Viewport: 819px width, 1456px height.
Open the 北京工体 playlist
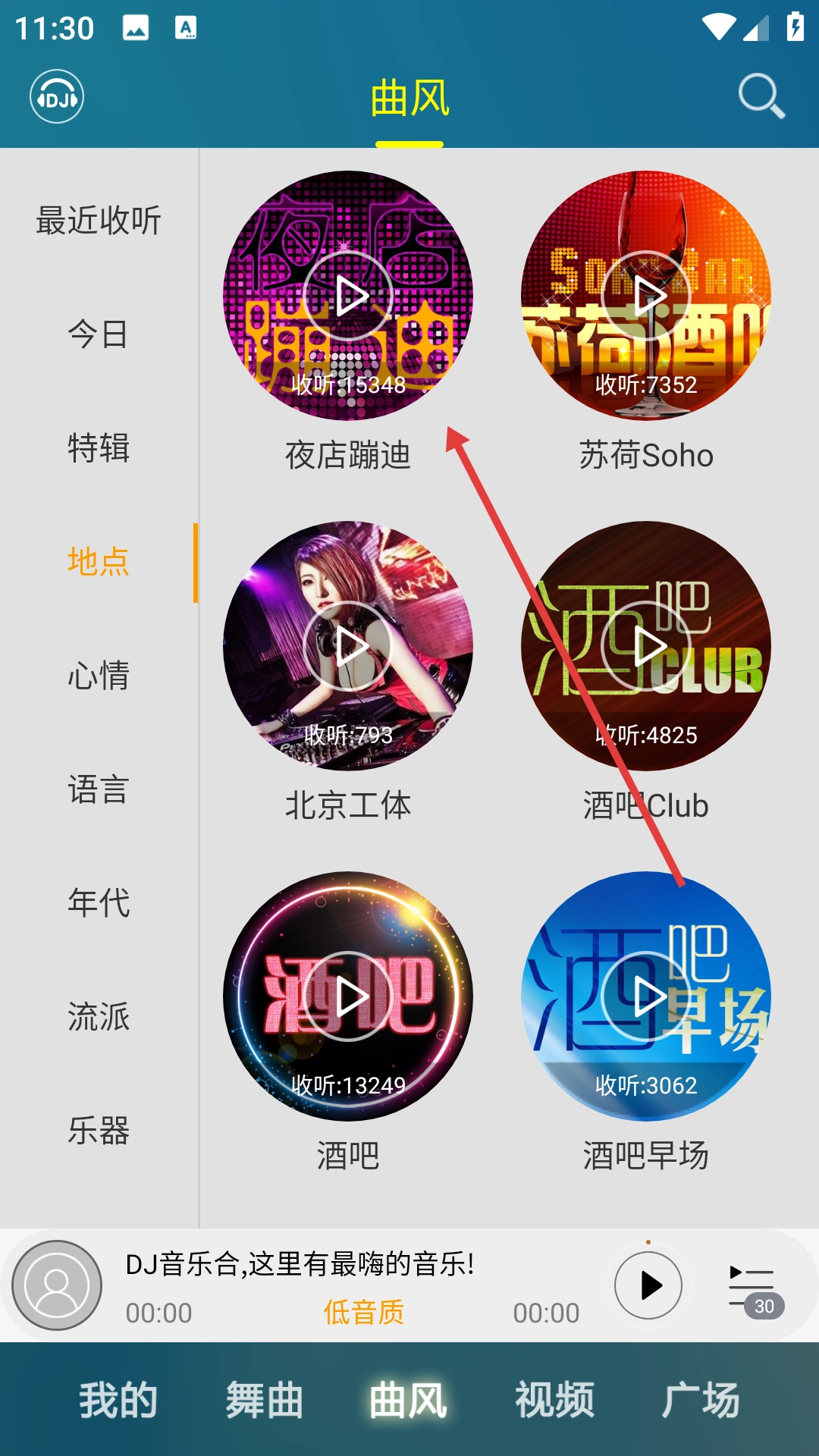pos(348,646)
